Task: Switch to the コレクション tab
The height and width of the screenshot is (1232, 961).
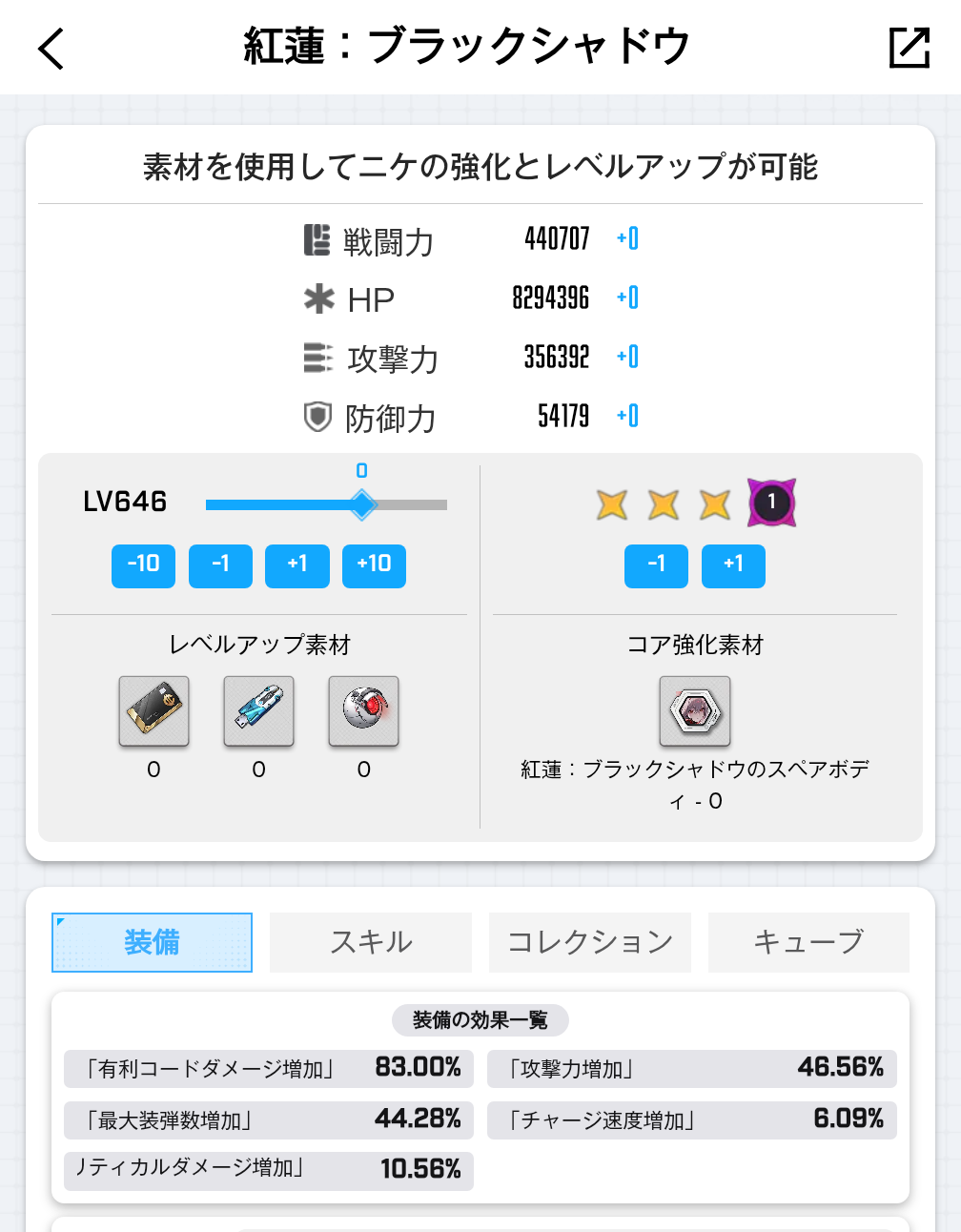Action: [x=590, y=942]
